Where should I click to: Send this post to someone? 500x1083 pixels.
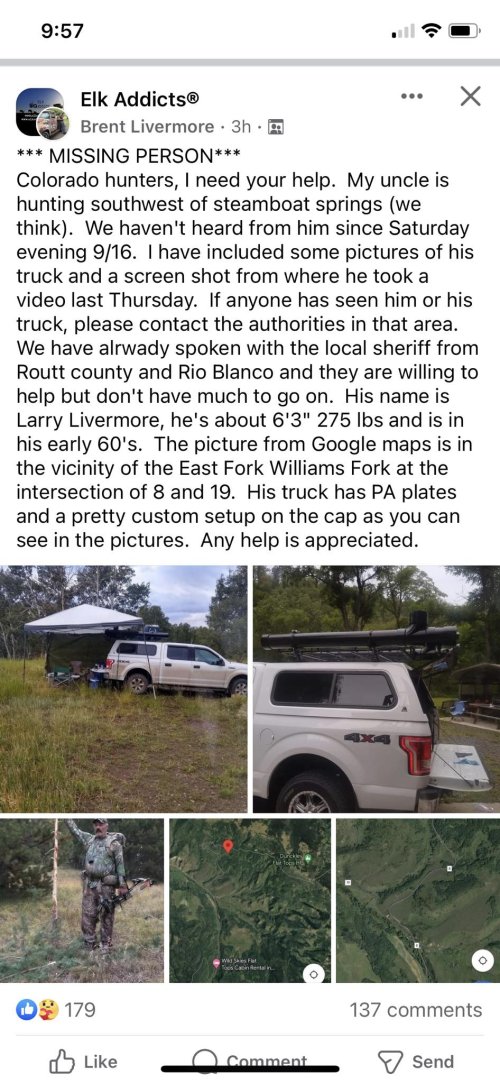pos(416,1061)
